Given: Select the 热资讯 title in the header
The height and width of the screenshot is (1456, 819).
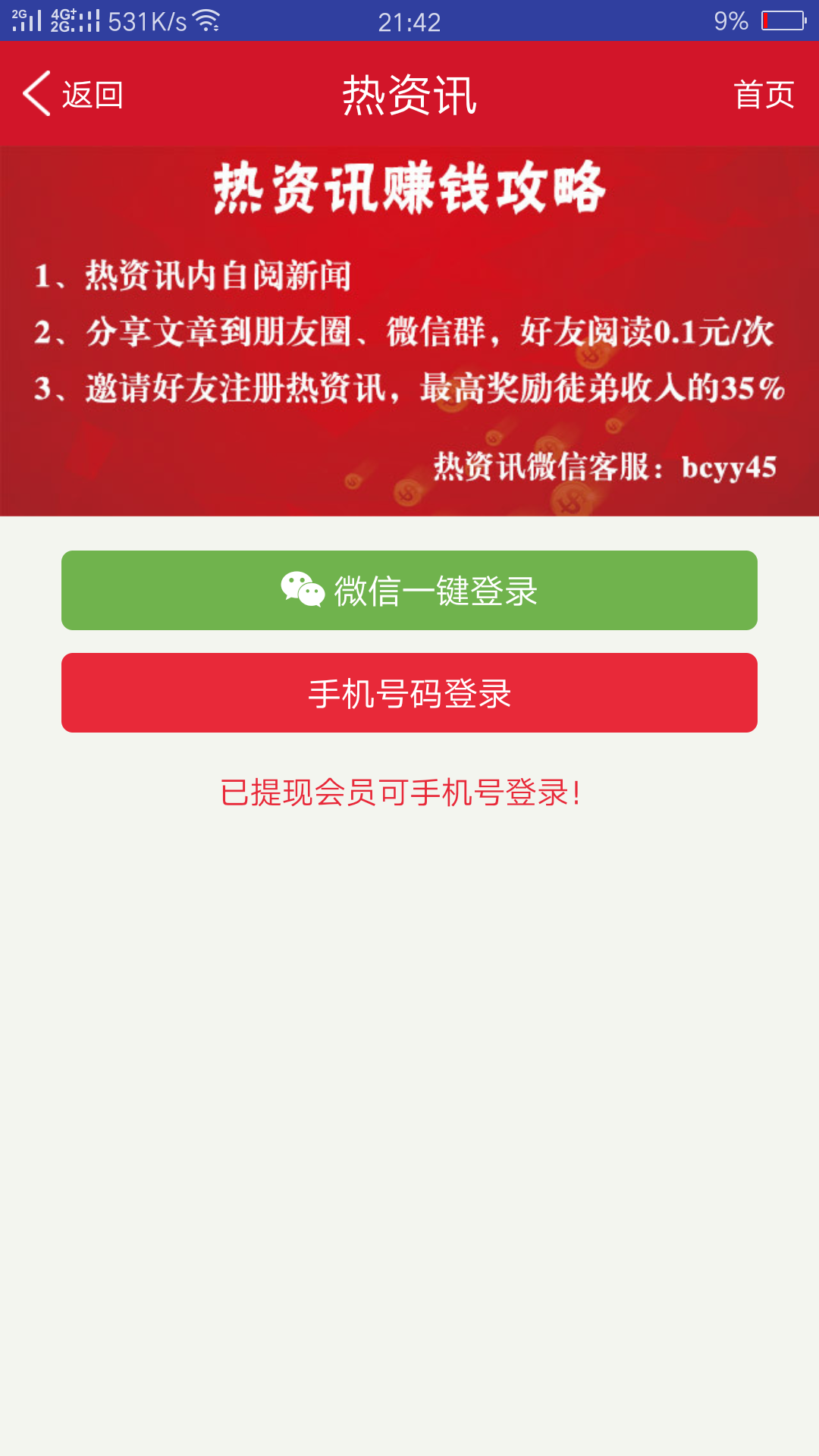Looking at the screenshot, I should click(408, 93).
